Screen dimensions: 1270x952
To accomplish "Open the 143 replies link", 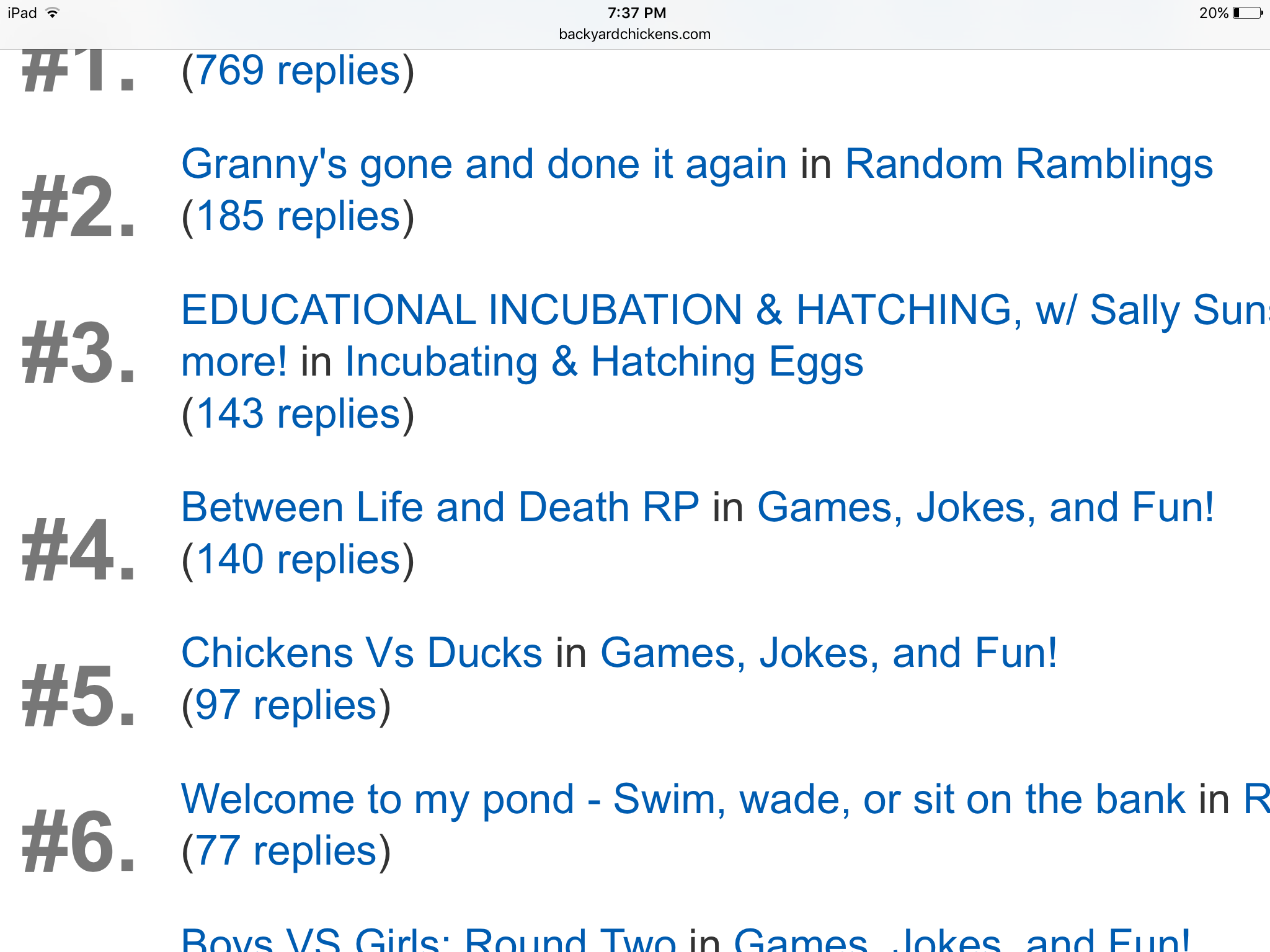I will pyautogui.click(x=298, y=414).
